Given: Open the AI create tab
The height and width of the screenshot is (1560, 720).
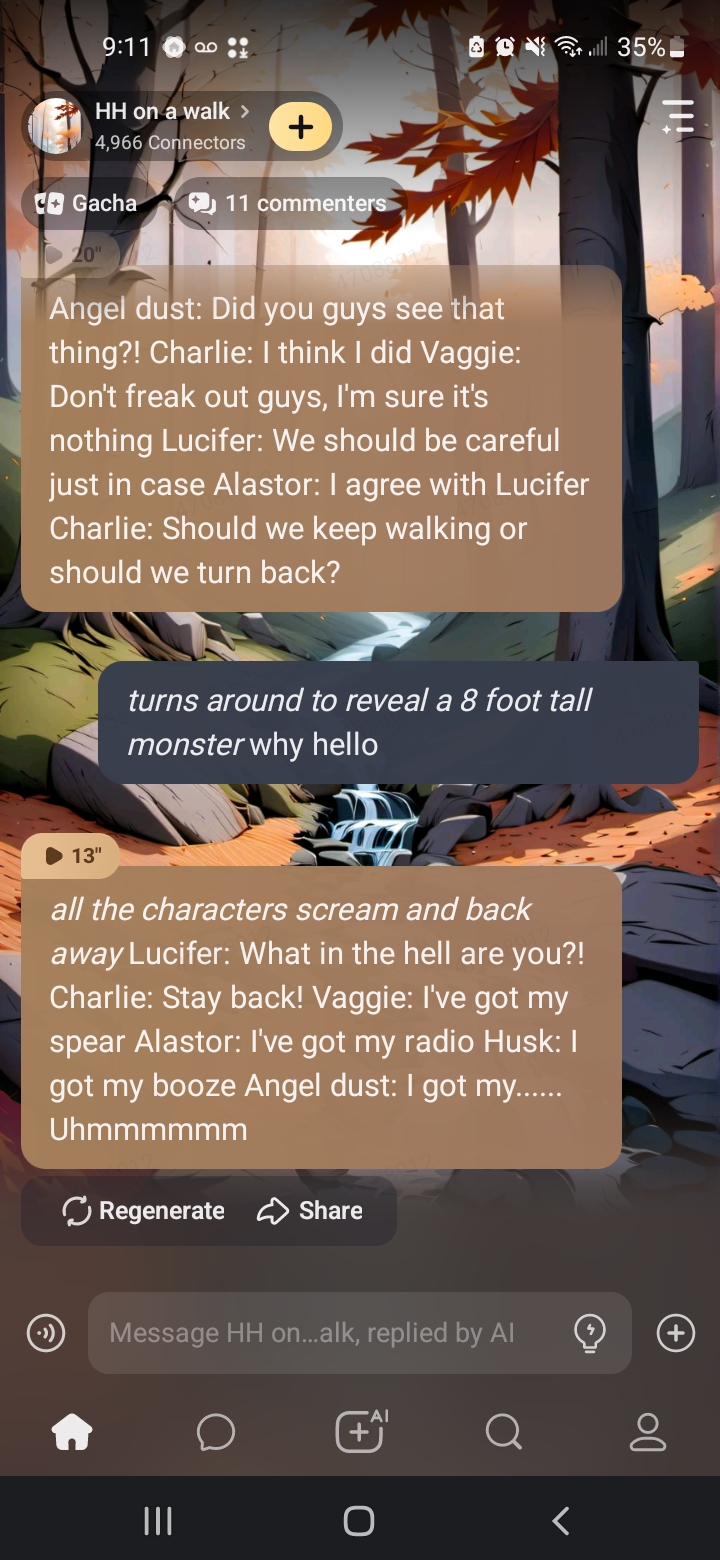Looking at the screenshot, I should (x=360, y=1431).
